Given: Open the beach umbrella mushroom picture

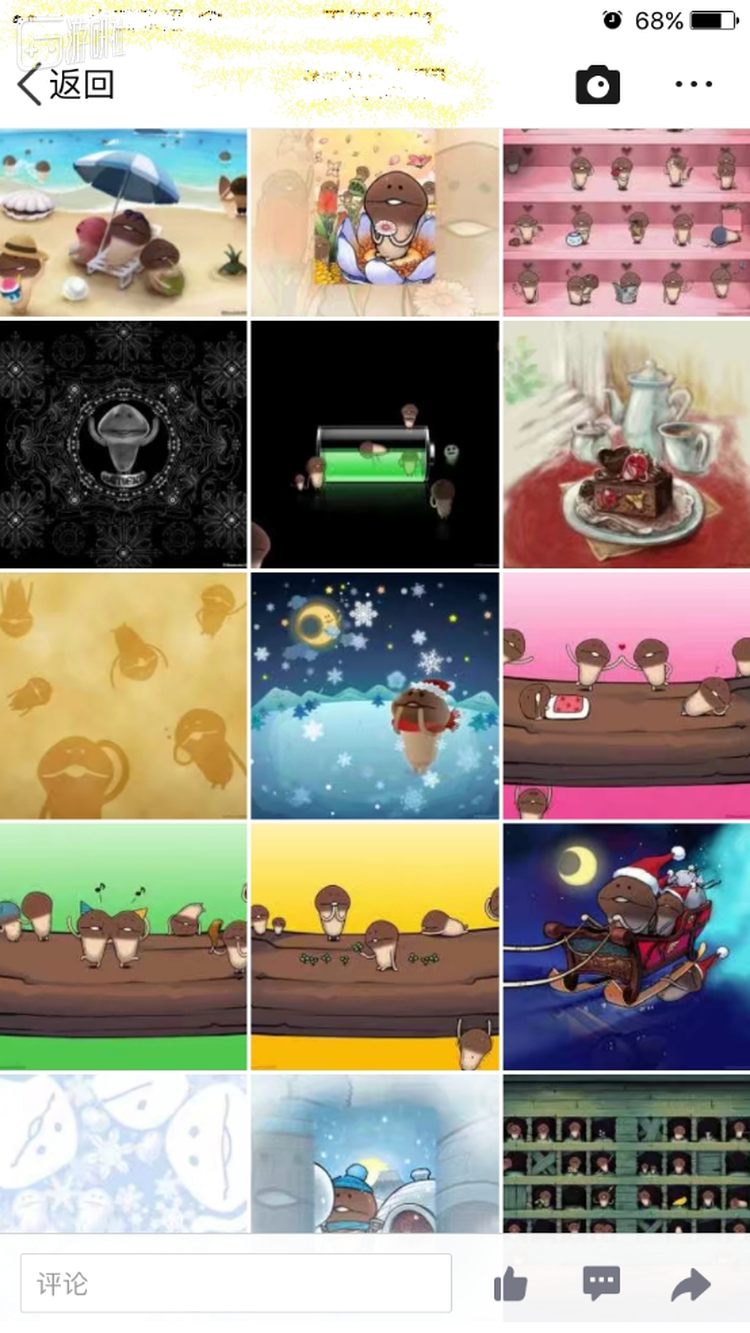Looking at the screenshot, I should click(123, 222).
